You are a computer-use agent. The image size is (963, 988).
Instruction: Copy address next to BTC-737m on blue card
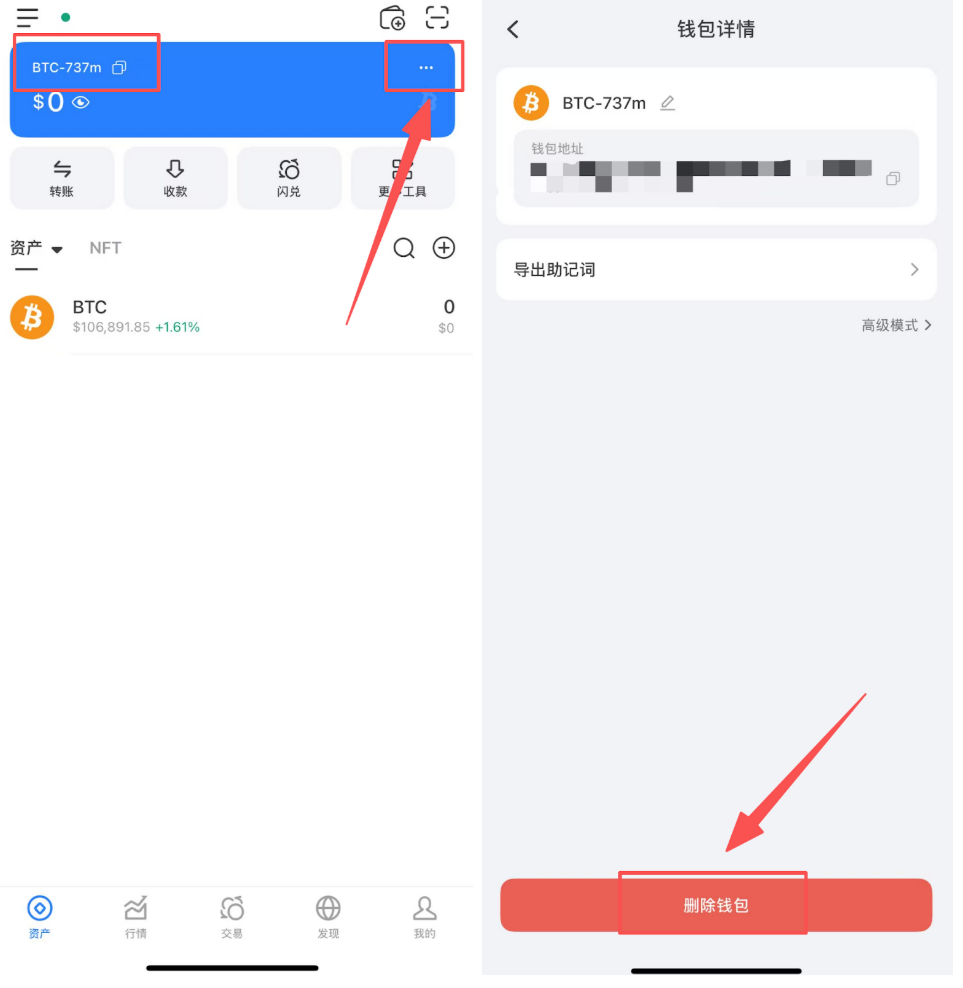point(119,68)
